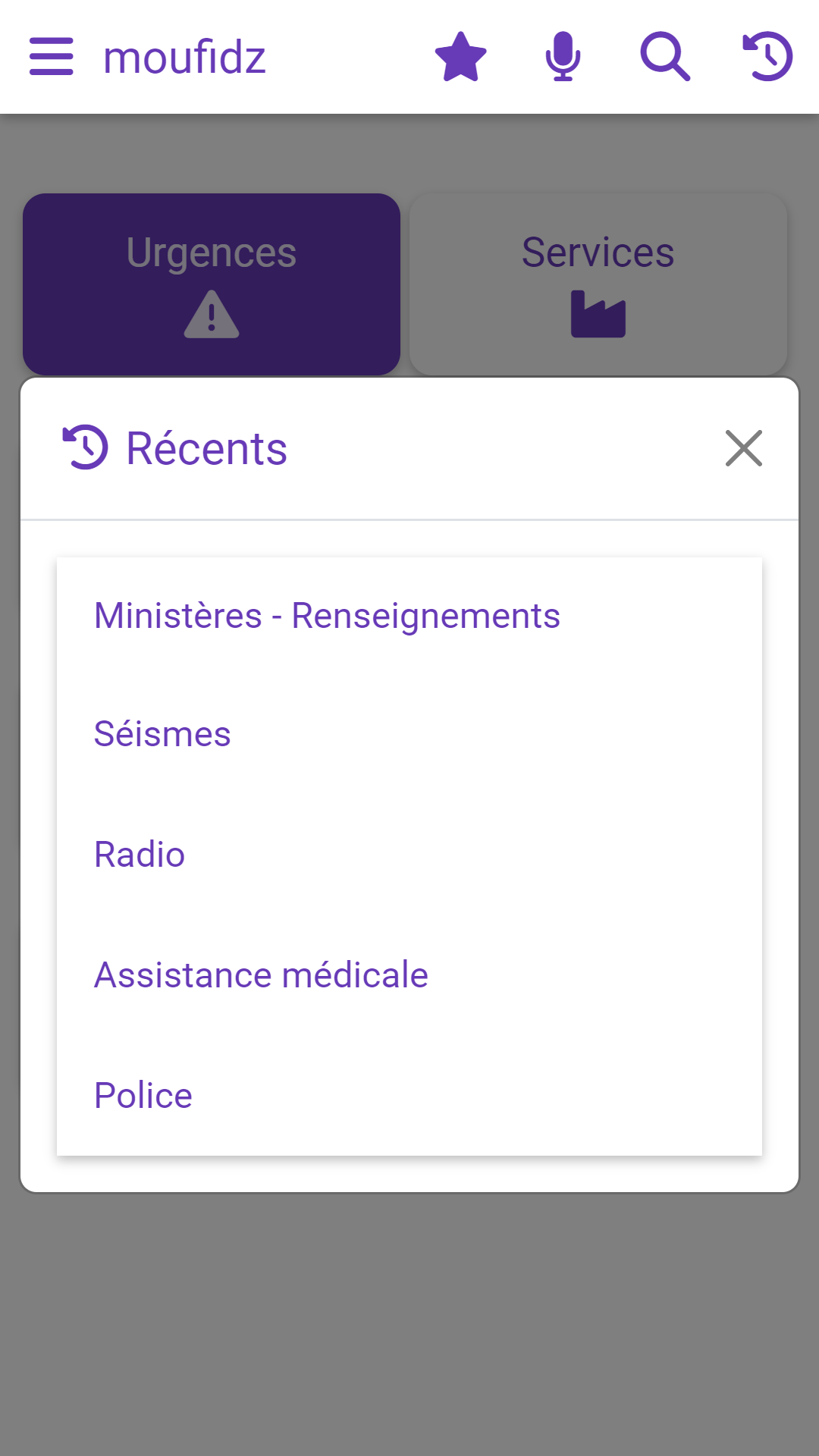
Task: Close the Récents dialog
Action: click(x=743, y=448)
